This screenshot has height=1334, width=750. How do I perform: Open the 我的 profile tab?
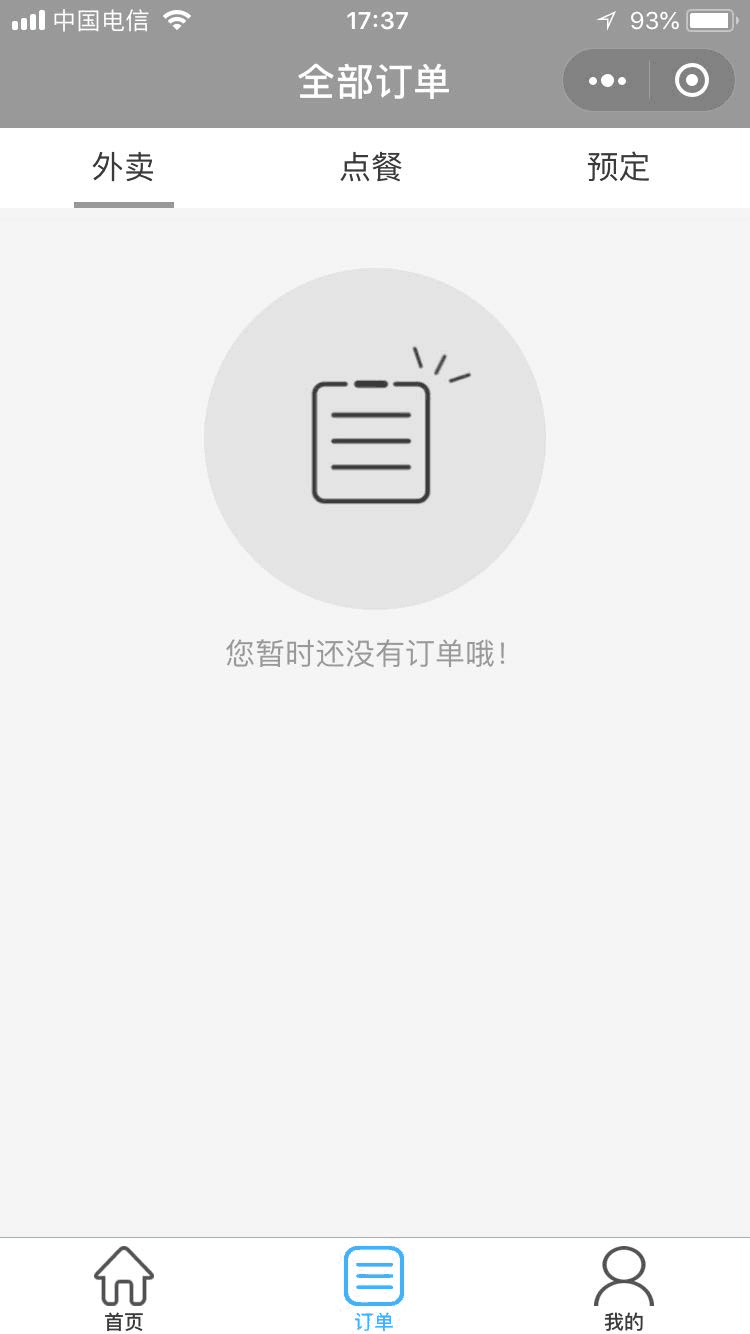pyautogui.click(x=624, y=1289)
